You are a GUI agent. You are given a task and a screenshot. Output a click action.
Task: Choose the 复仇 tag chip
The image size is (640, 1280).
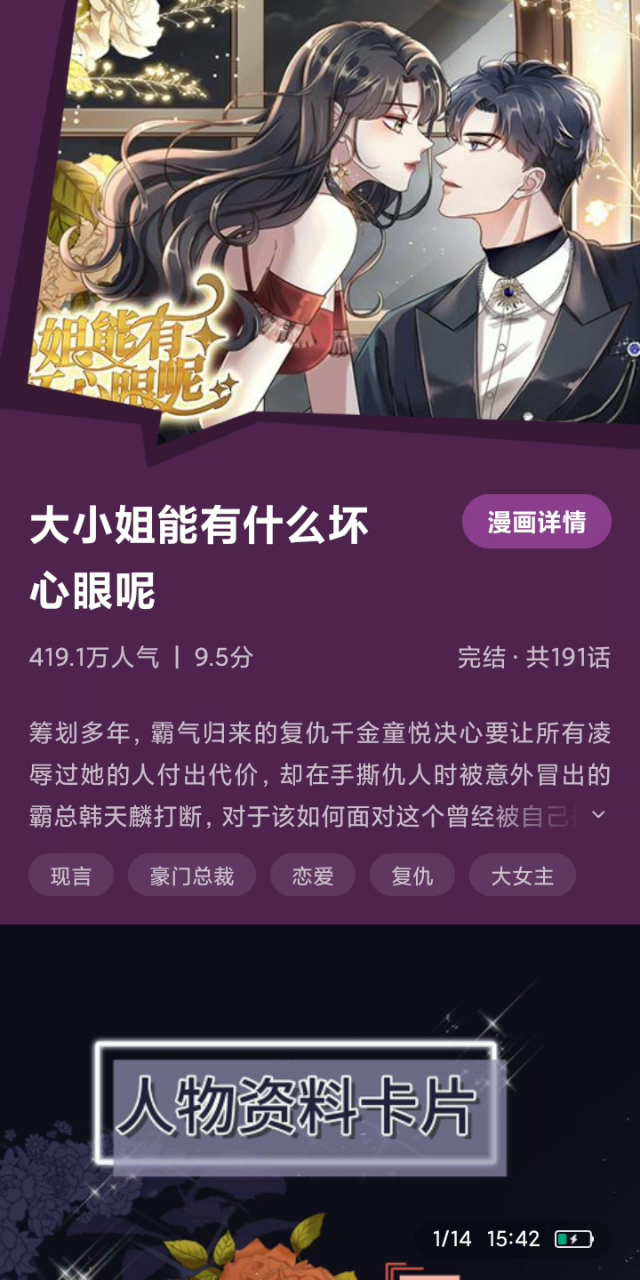(x=412, y=875)
